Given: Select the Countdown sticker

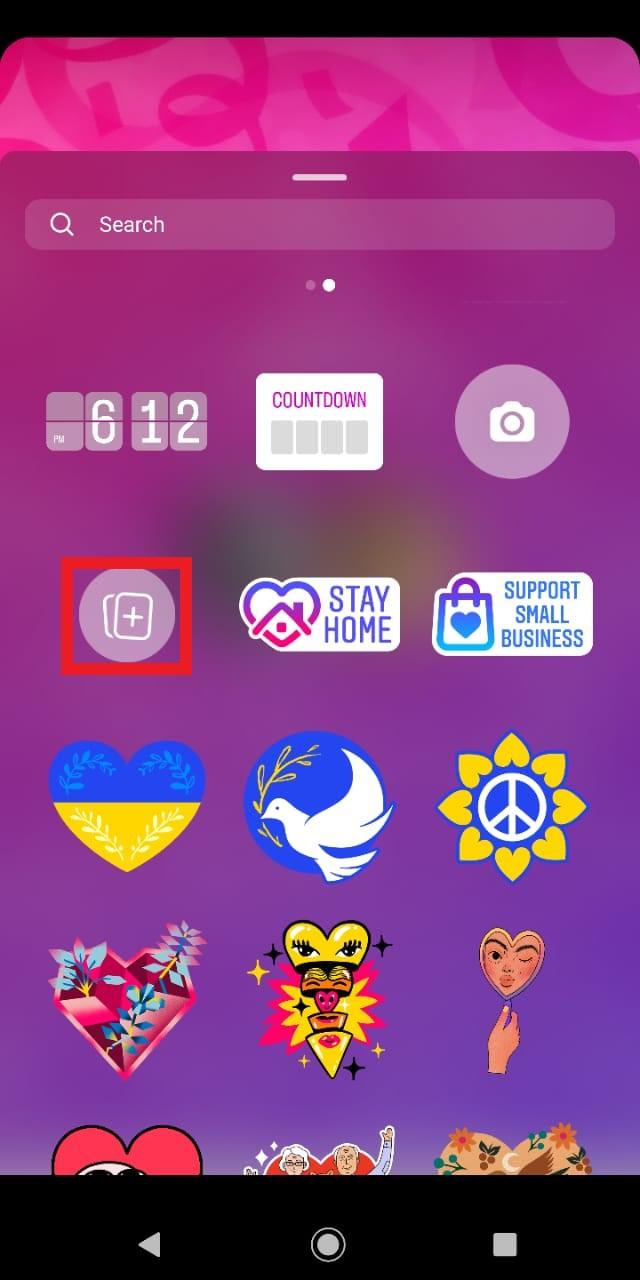Looking at the screenshot, I should pos(319,422).
